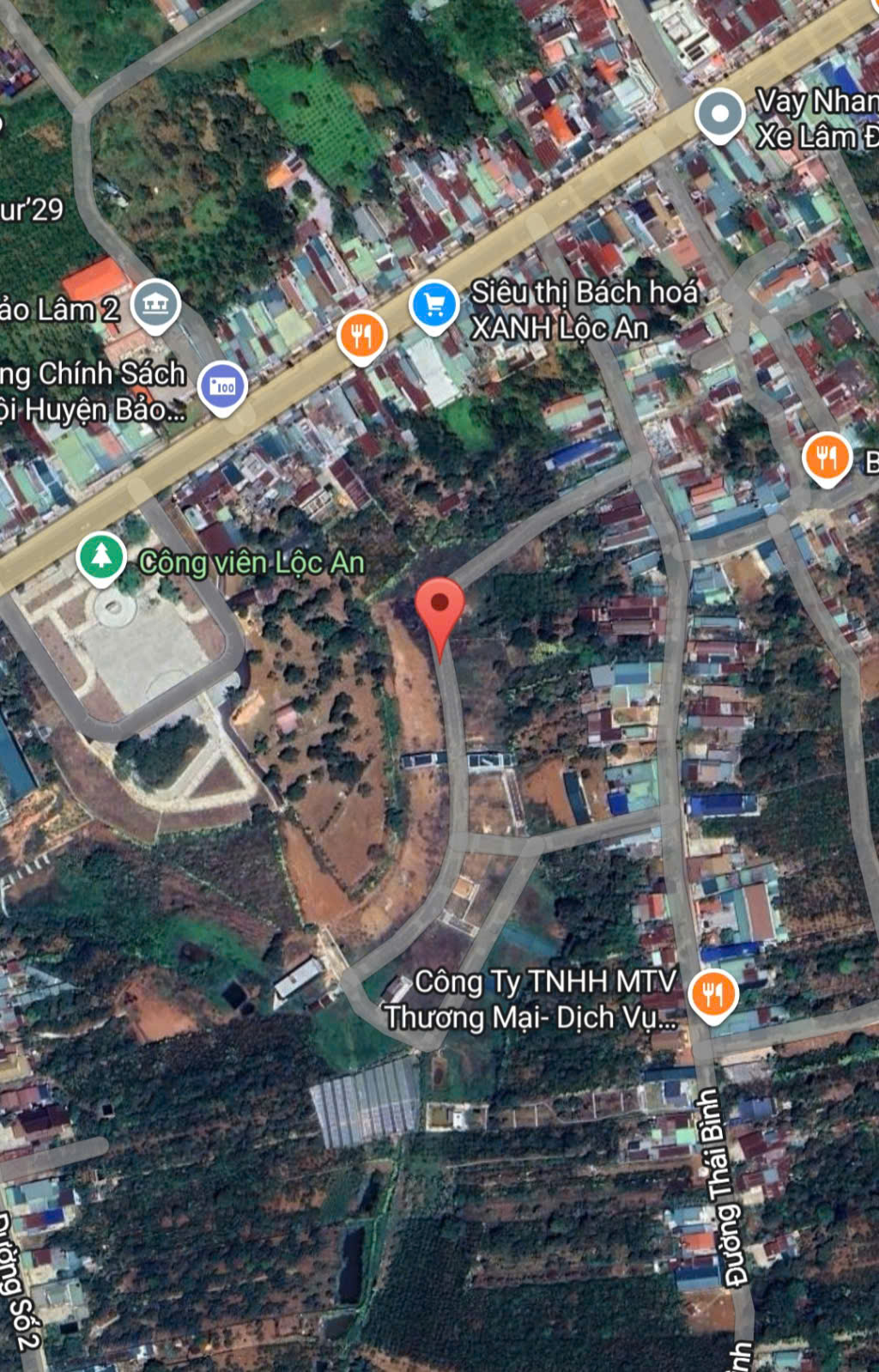Select the Siêu thị Bách hoá XANH shopping marker
This screenshot has width=879, height=1372.
pyautogui.click(x=433, y=305)
